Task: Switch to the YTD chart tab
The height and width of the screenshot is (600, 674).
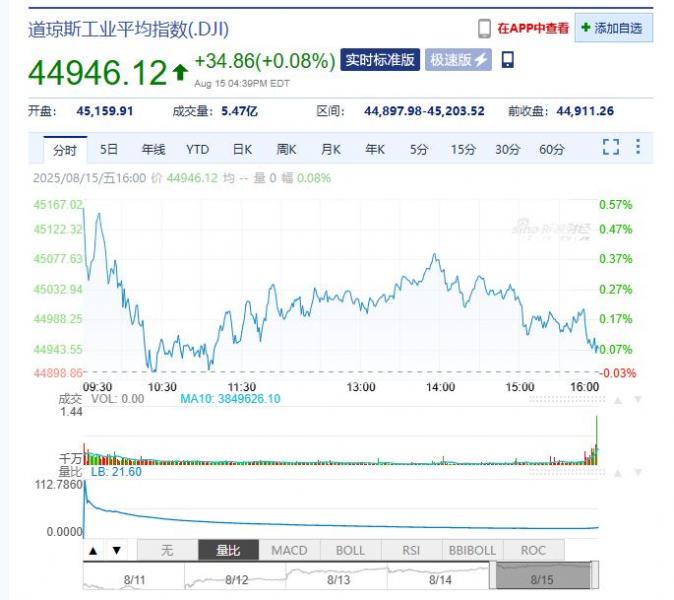Action: pyautogui.click(x=197, y=150)
